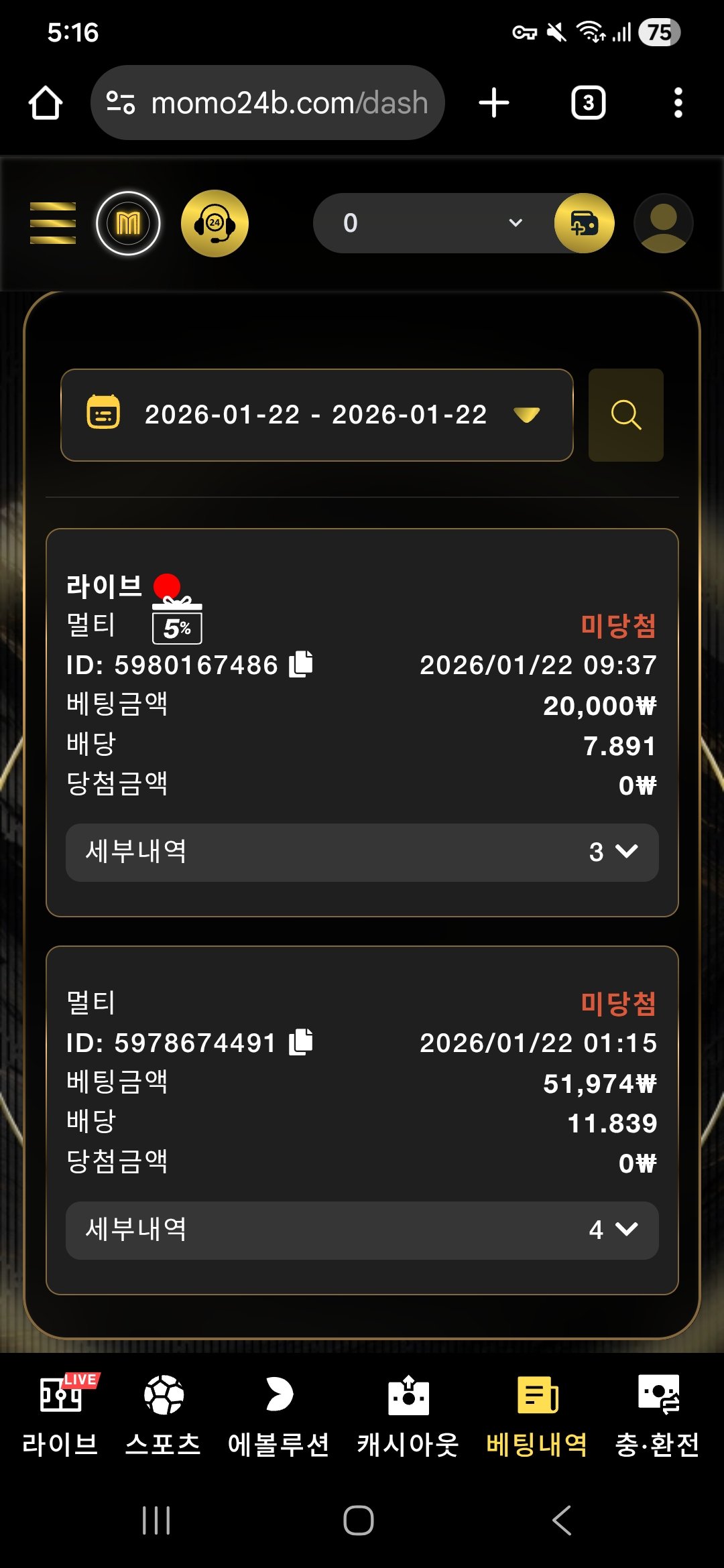
Task: Open the hamburger side menu
Action: [x=52, y=223]
